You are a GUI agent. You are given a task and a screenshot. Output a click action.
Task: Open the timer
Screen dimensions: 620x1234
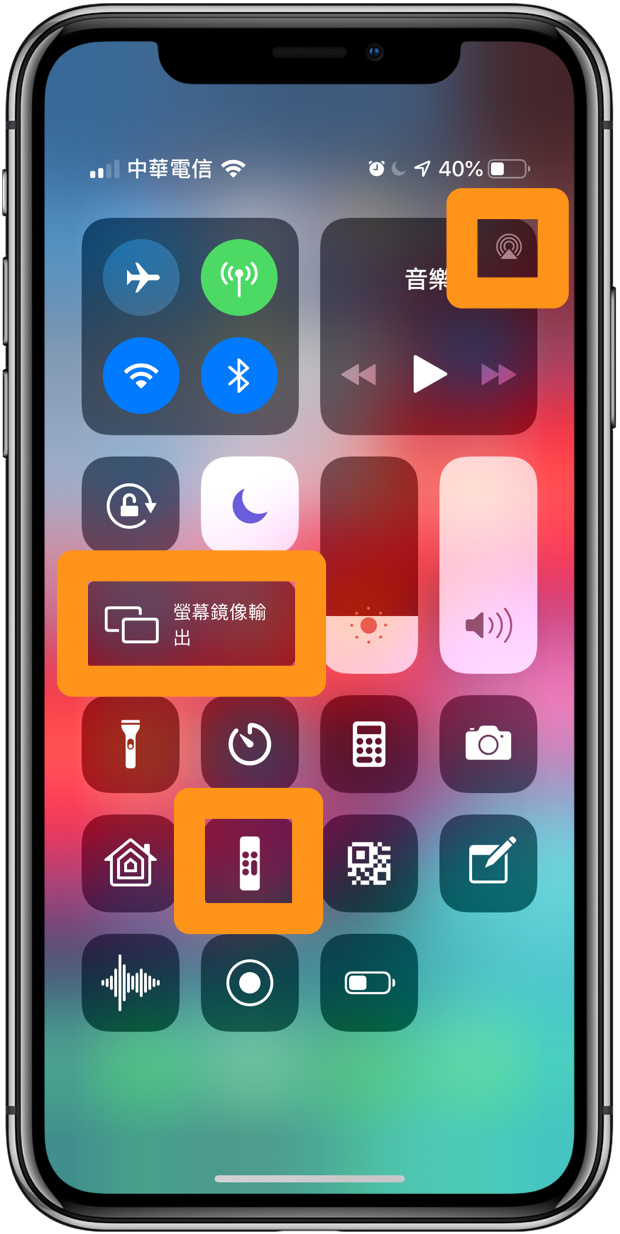click(x=250, y=744)
